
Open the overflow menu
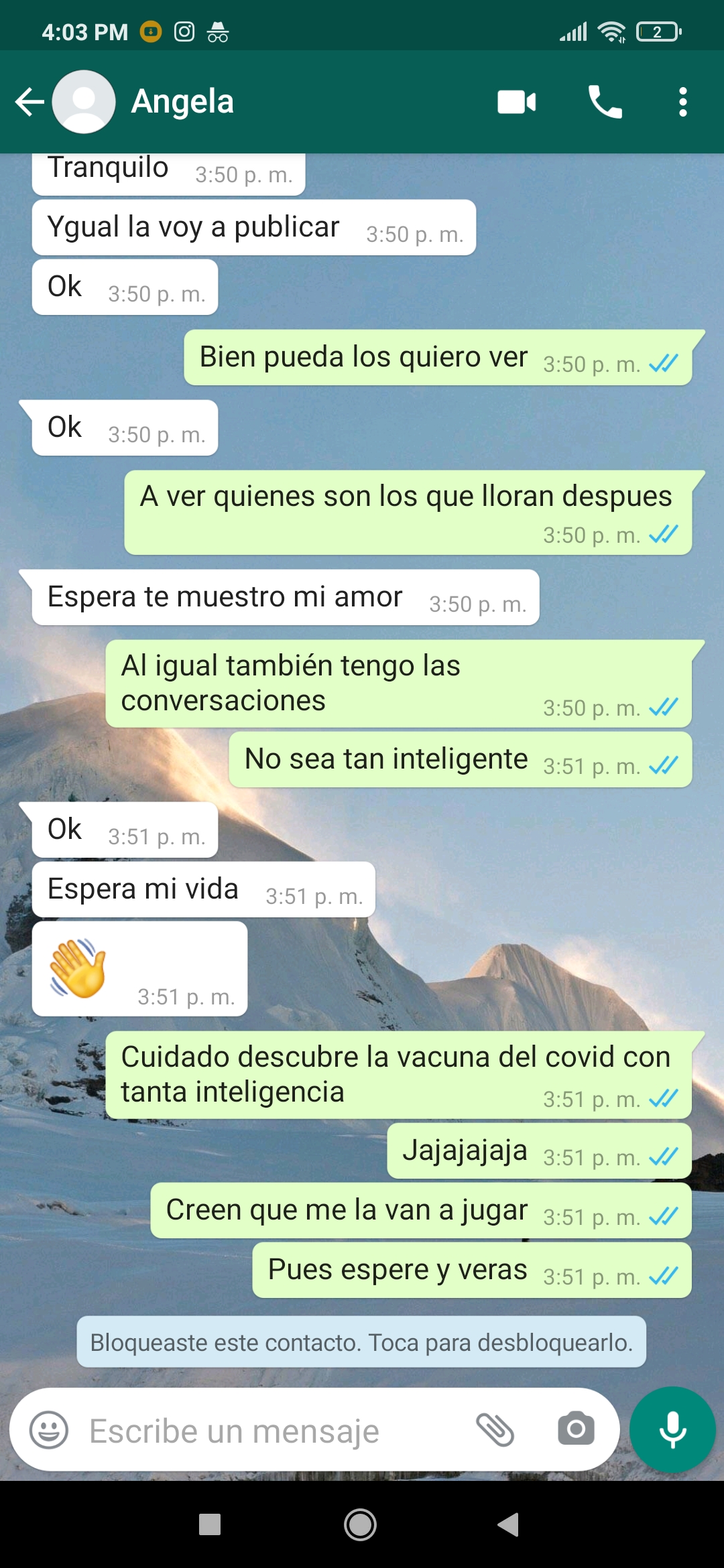pos(682,102)
